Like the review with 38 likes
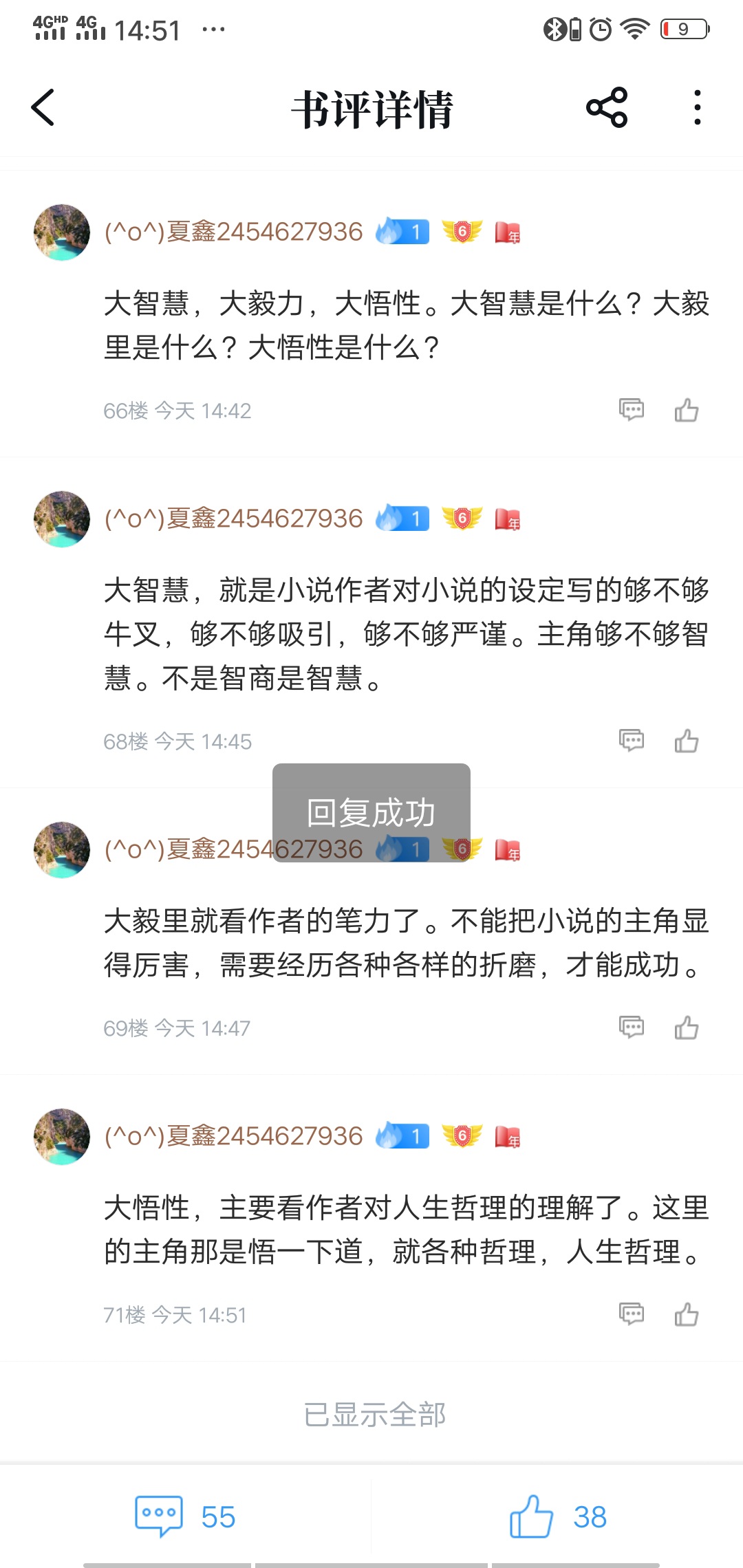Image resolution: width=743 pixels, height=1568 pixels. click(x=558, y=1516)
